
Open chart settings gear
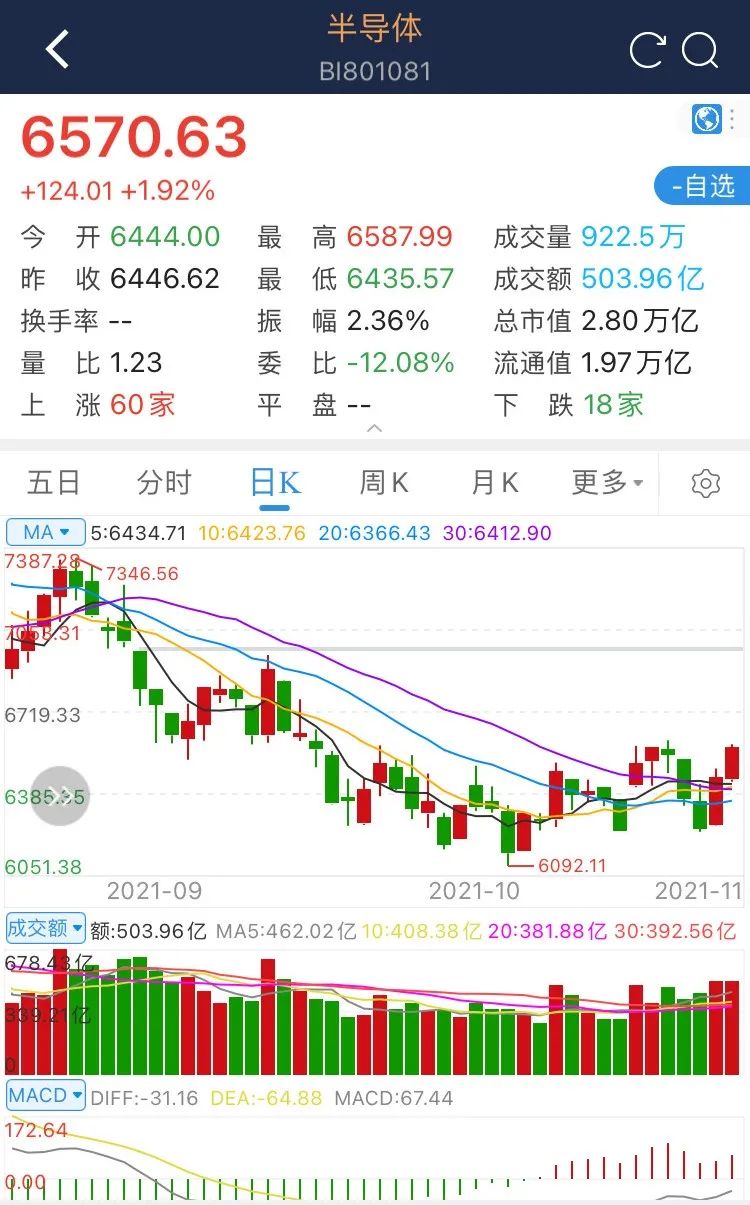[x=706, y=484]
